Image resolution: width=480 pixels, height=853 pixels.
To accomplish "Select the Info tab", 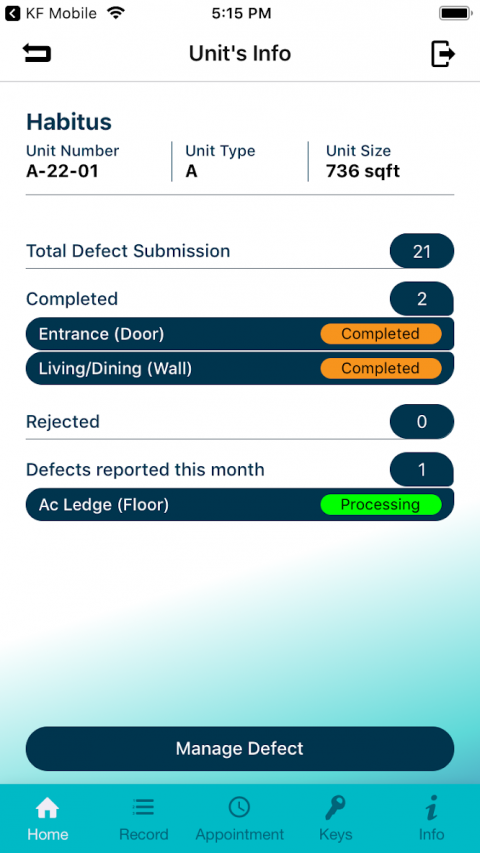I will [432, 819].
